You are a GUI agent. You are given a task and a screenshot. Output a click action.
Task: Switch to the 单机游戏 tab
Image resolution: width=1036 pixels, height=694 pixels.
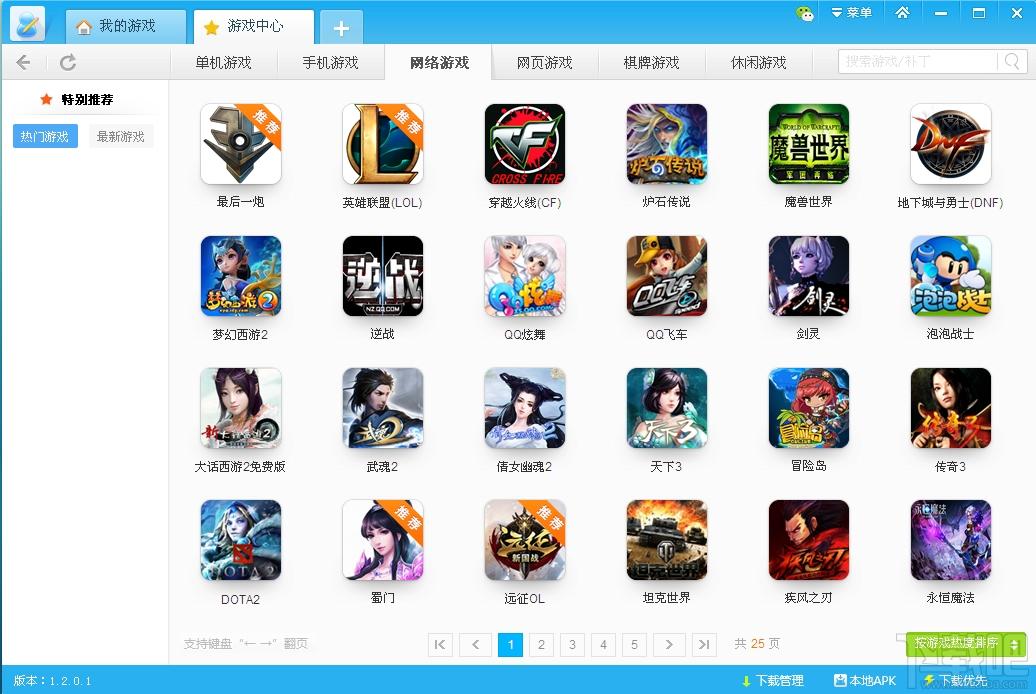tap(223, 62)
